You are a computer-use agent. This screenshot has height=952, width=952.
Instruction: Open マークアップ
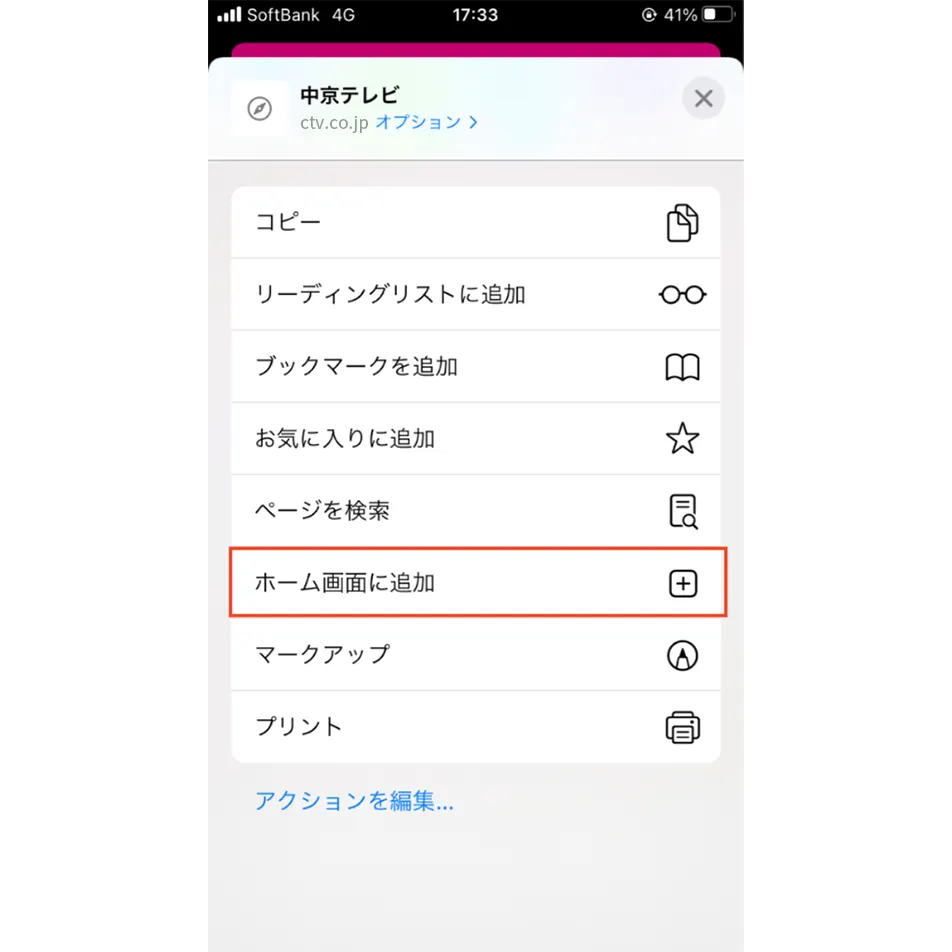click(475, 654)
